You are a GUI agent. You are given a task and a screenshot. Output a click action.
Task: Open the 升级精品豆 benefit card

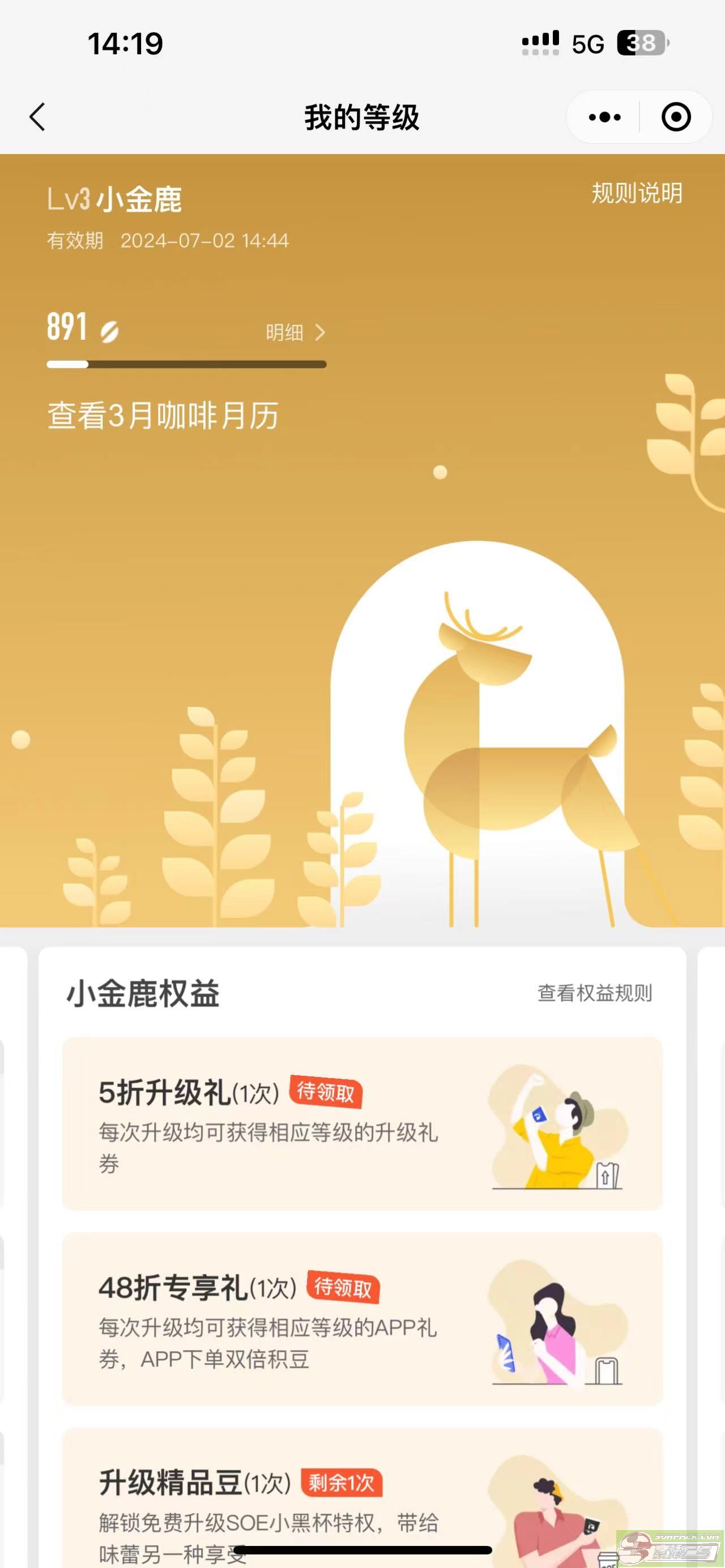(362, 1497)
